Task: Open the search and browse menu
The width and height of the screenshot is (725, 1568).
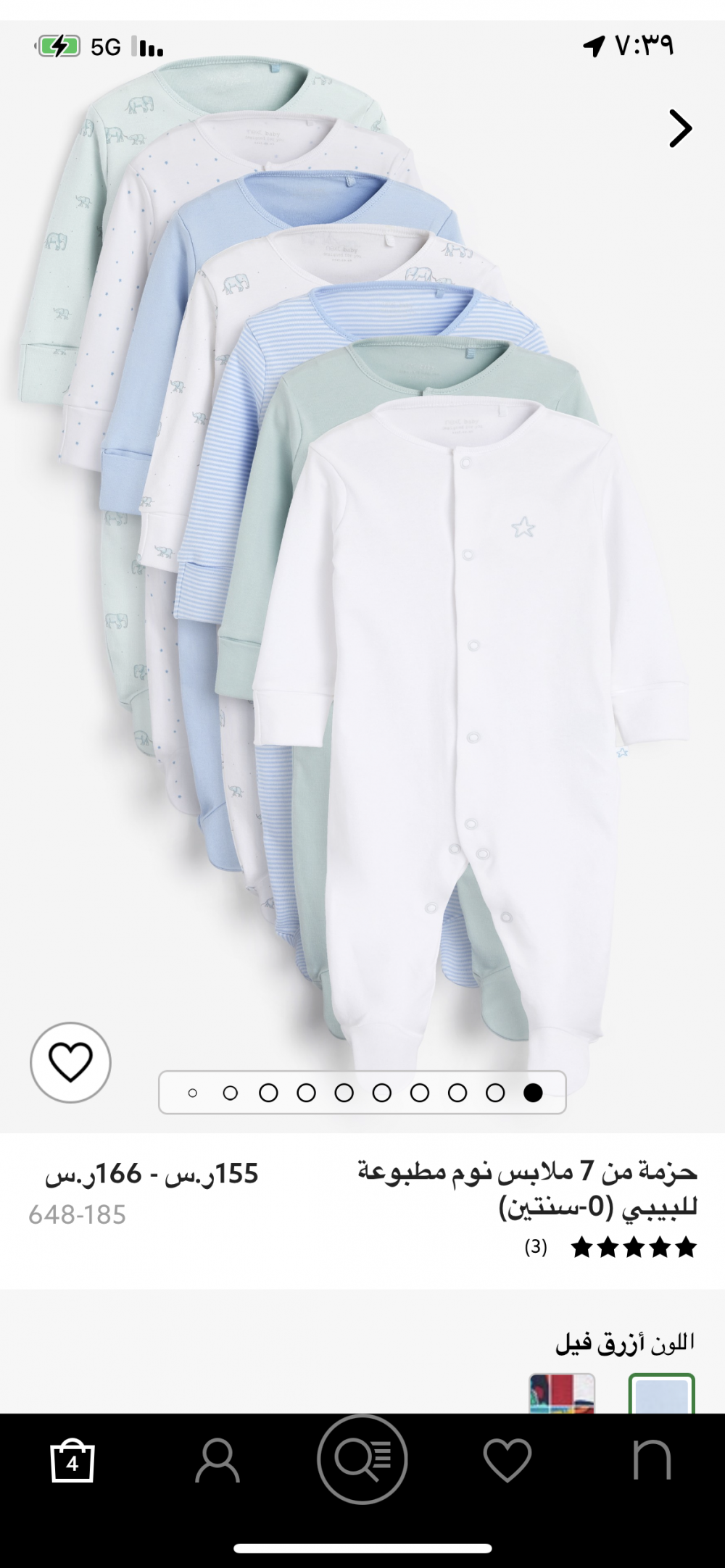Action: pos(362,1459)
